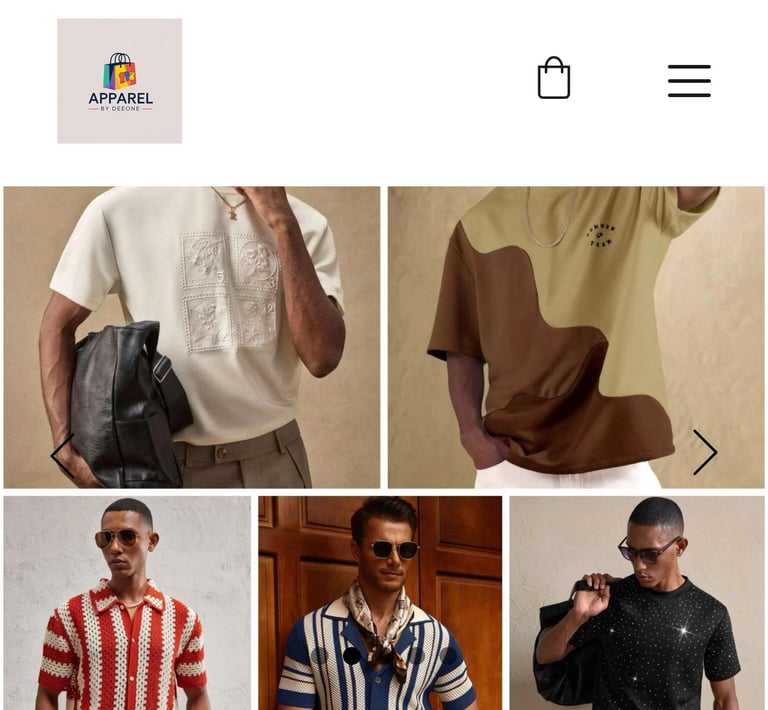Open the red striped crochet shirt tile
This screenshot has height=710, width=768.
point(127,603)
